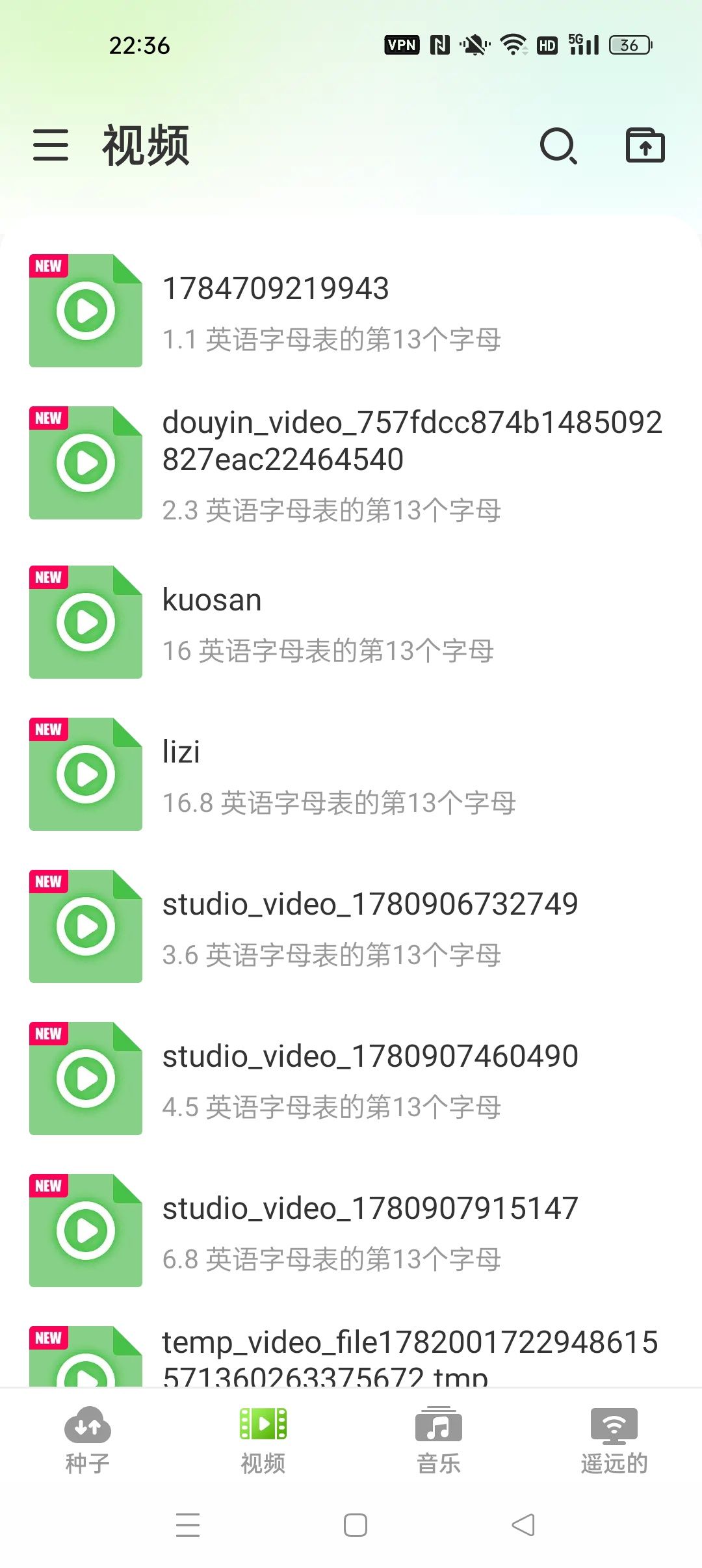Open studio_video_1780907460490
Viewport: 702px width, 1568px height.
[x=351, y=1078]
